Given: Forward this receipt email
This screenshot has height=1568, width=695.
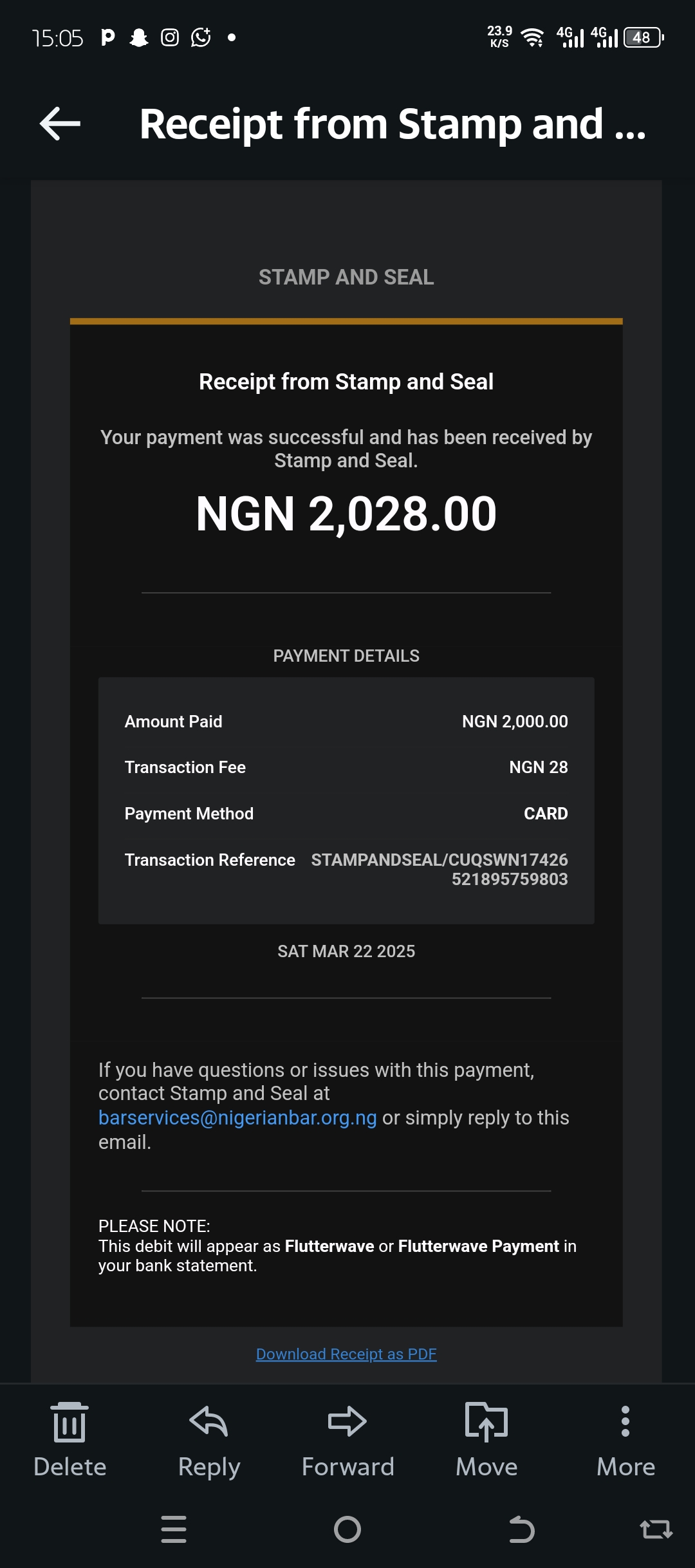Looking at the screenshot, I should pos(347,1441).
